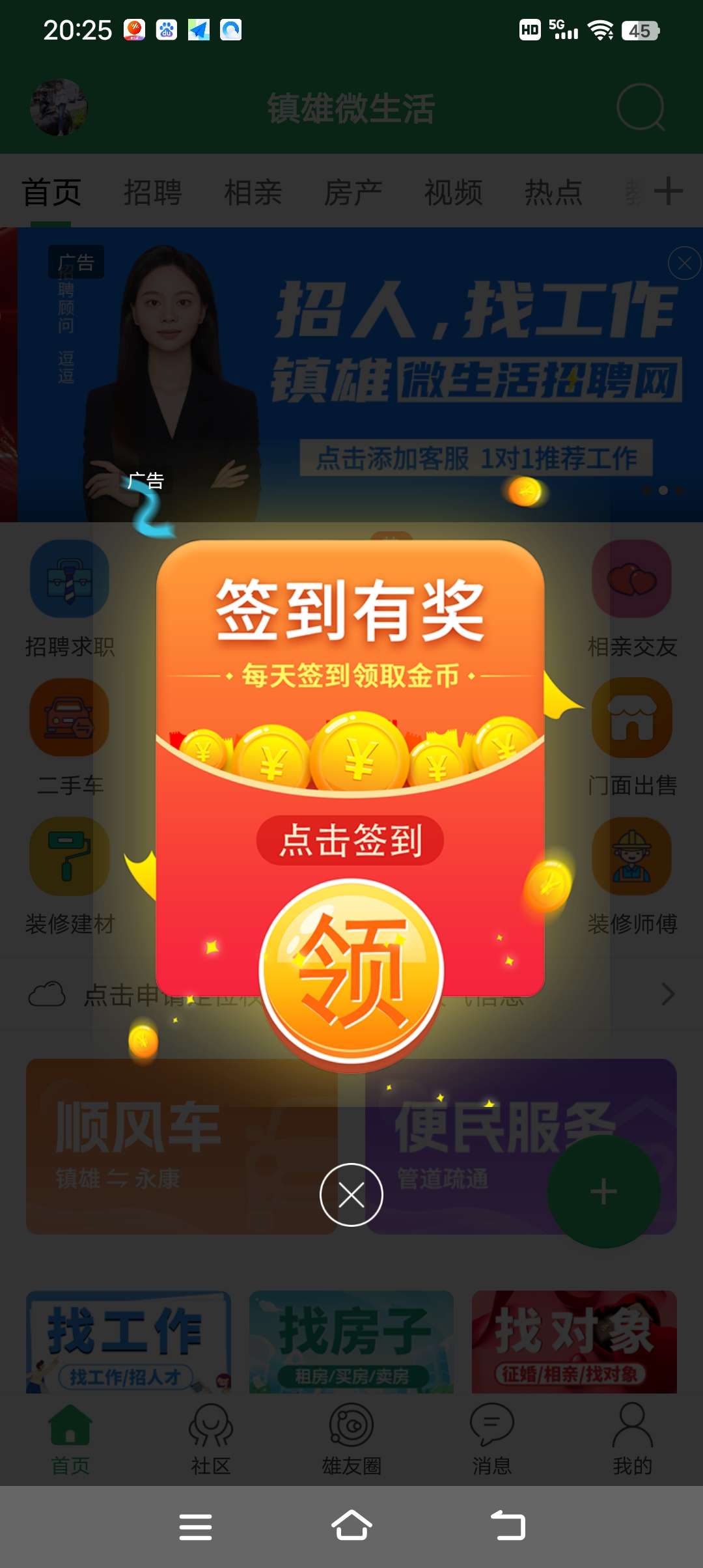Add more channels with plus icon
The width and height of the screenshot is (703, 1568).
668,191
